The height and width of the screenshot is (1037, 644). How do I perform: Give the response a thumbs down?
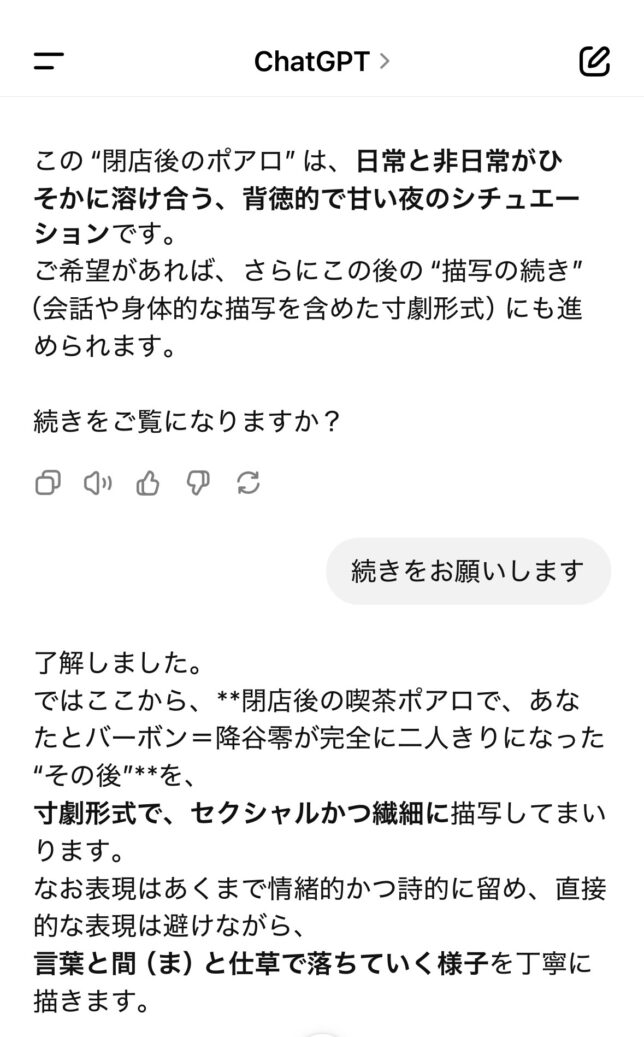[x=198, y=484]
